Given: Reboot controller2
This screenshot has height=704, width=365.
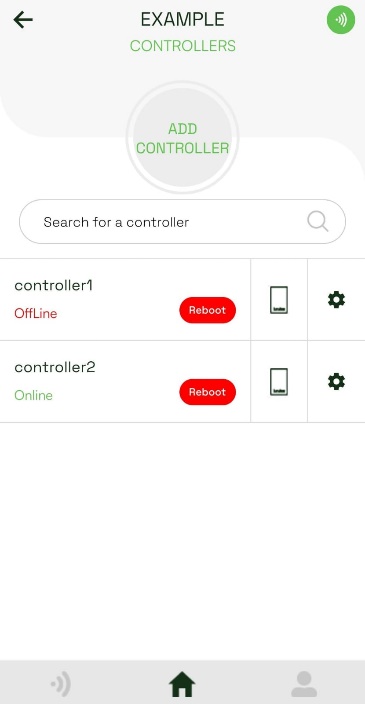Looking at the screenshot, I should click(x=207, y=392).
